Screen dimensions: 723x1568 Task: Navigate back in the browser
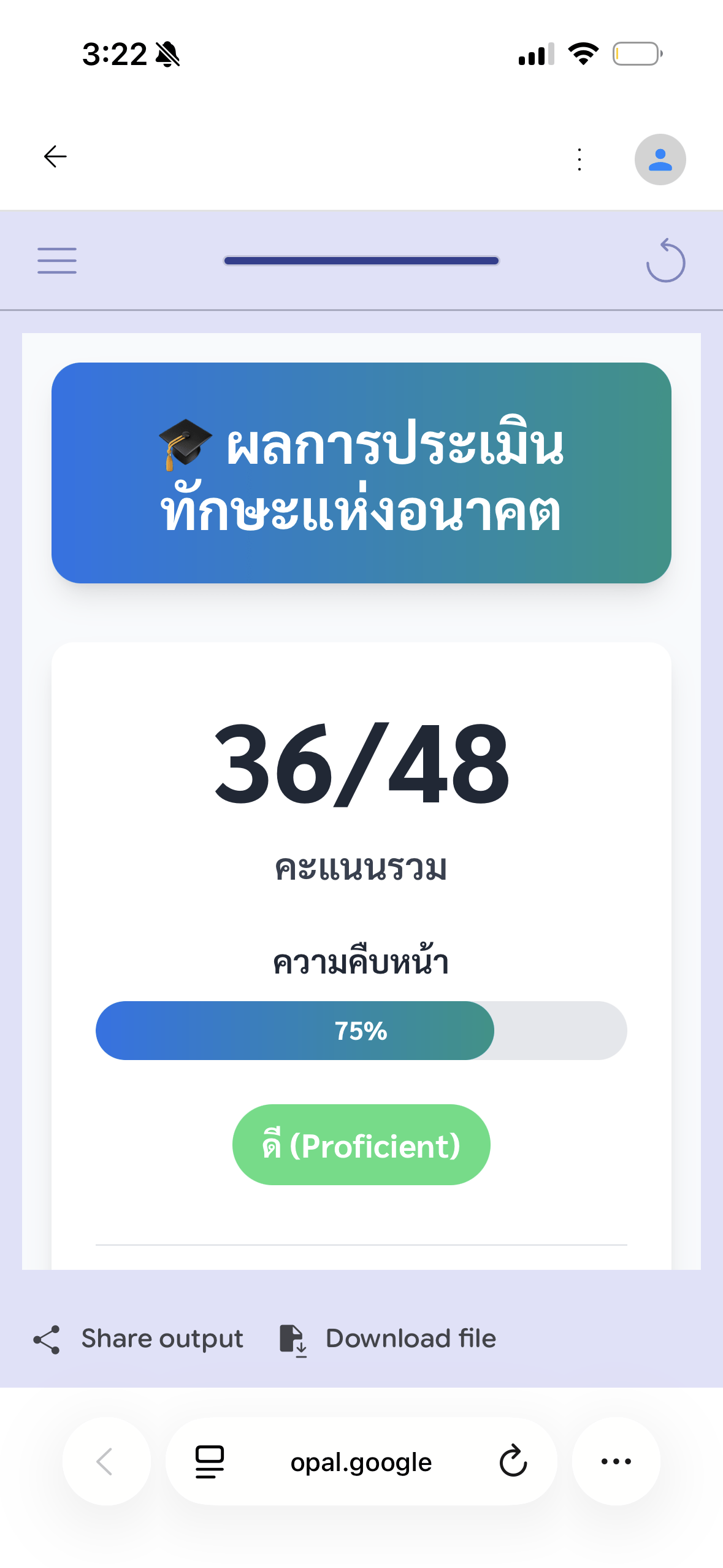[106, 1461]
